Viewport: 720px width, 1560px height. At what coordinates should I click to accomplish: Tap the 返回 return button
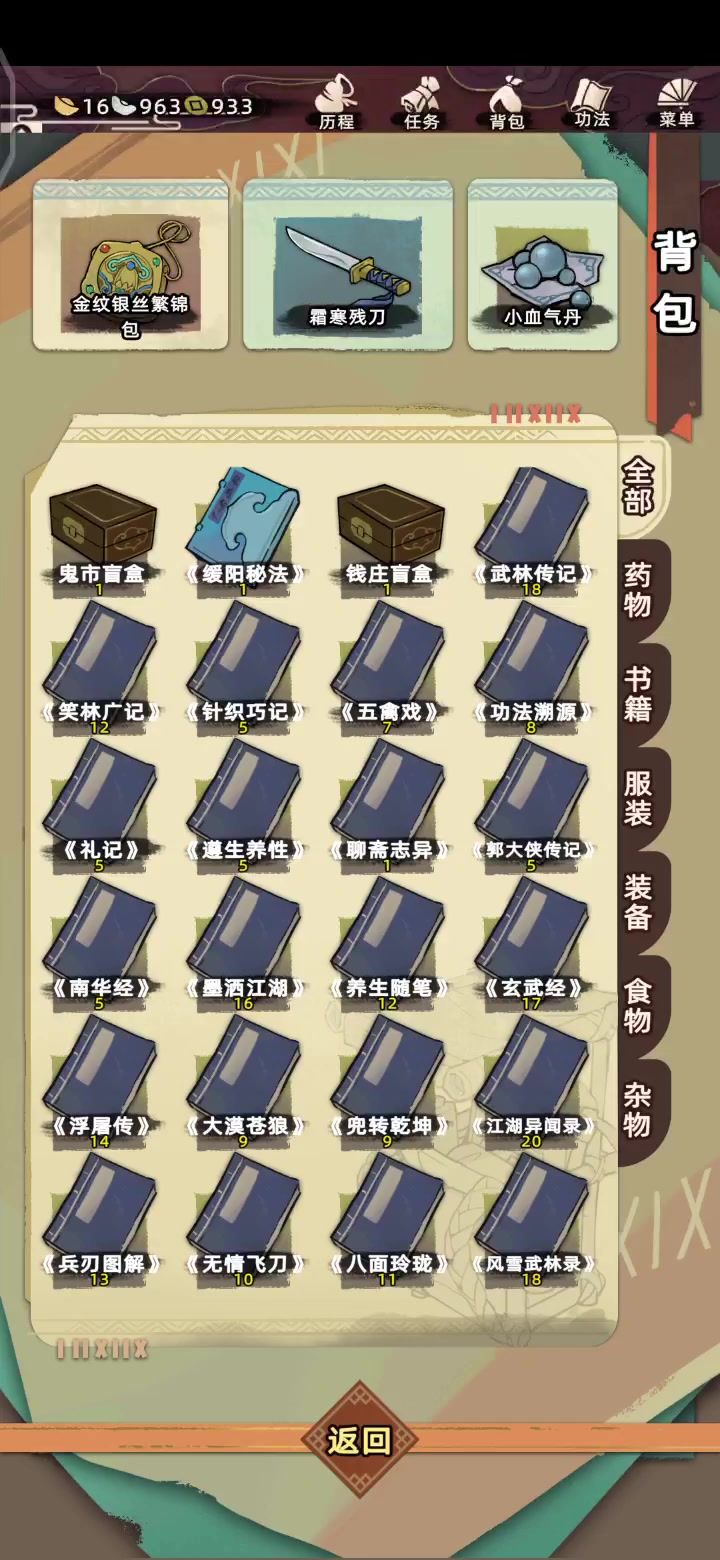(x=359, y=1440)
